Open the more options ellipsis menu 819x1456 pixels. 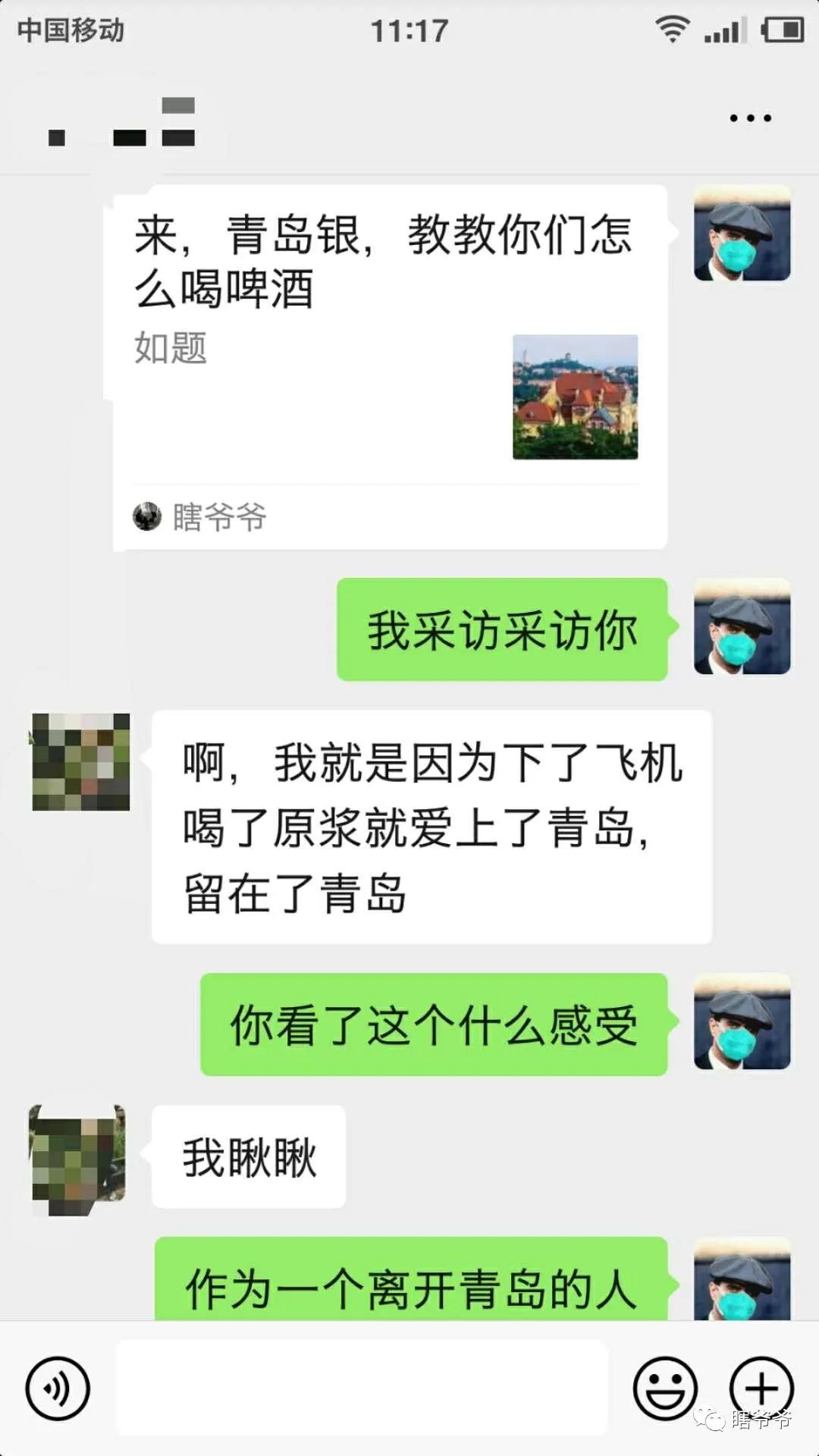[x=749, y=118]
